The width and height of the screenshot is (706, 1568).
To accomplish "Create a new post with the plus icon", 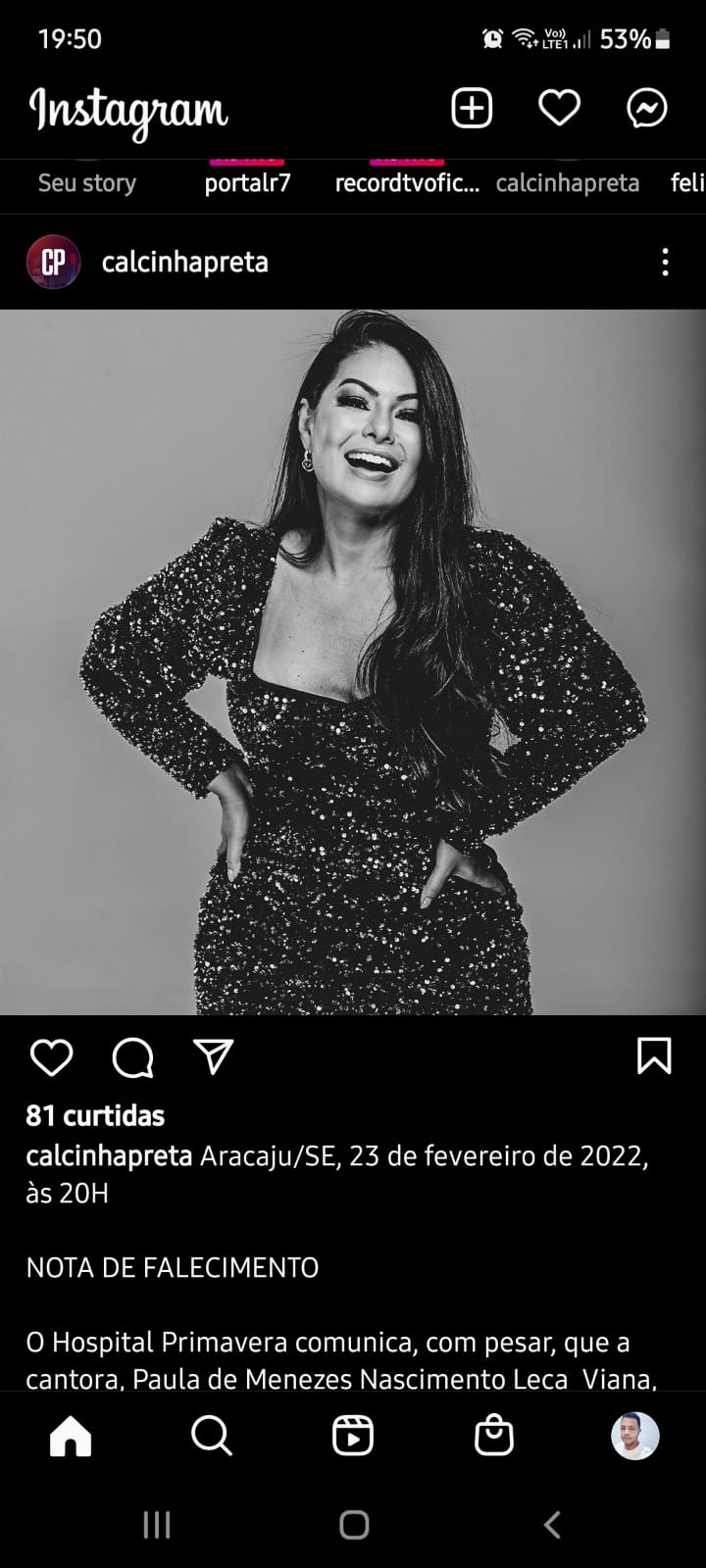I will [x=472, y=108].
